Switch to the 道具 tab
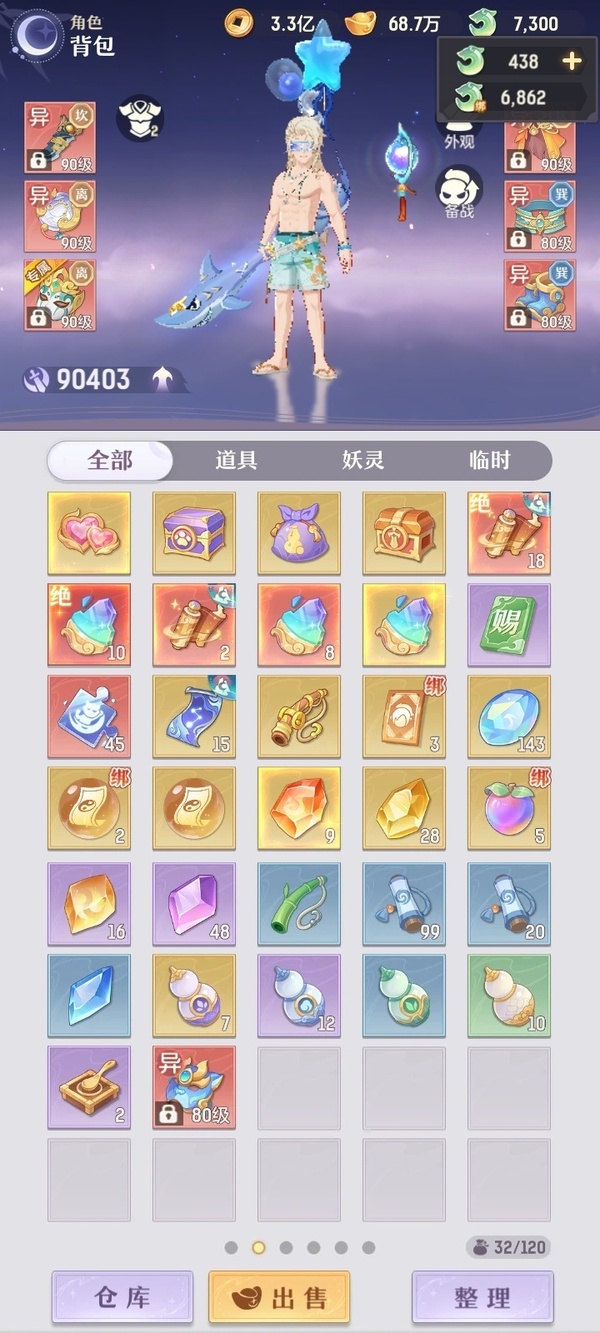Image resolution: width=600 pixels, height=1333 pixels. pyautogui.click(x=236, y=460)
